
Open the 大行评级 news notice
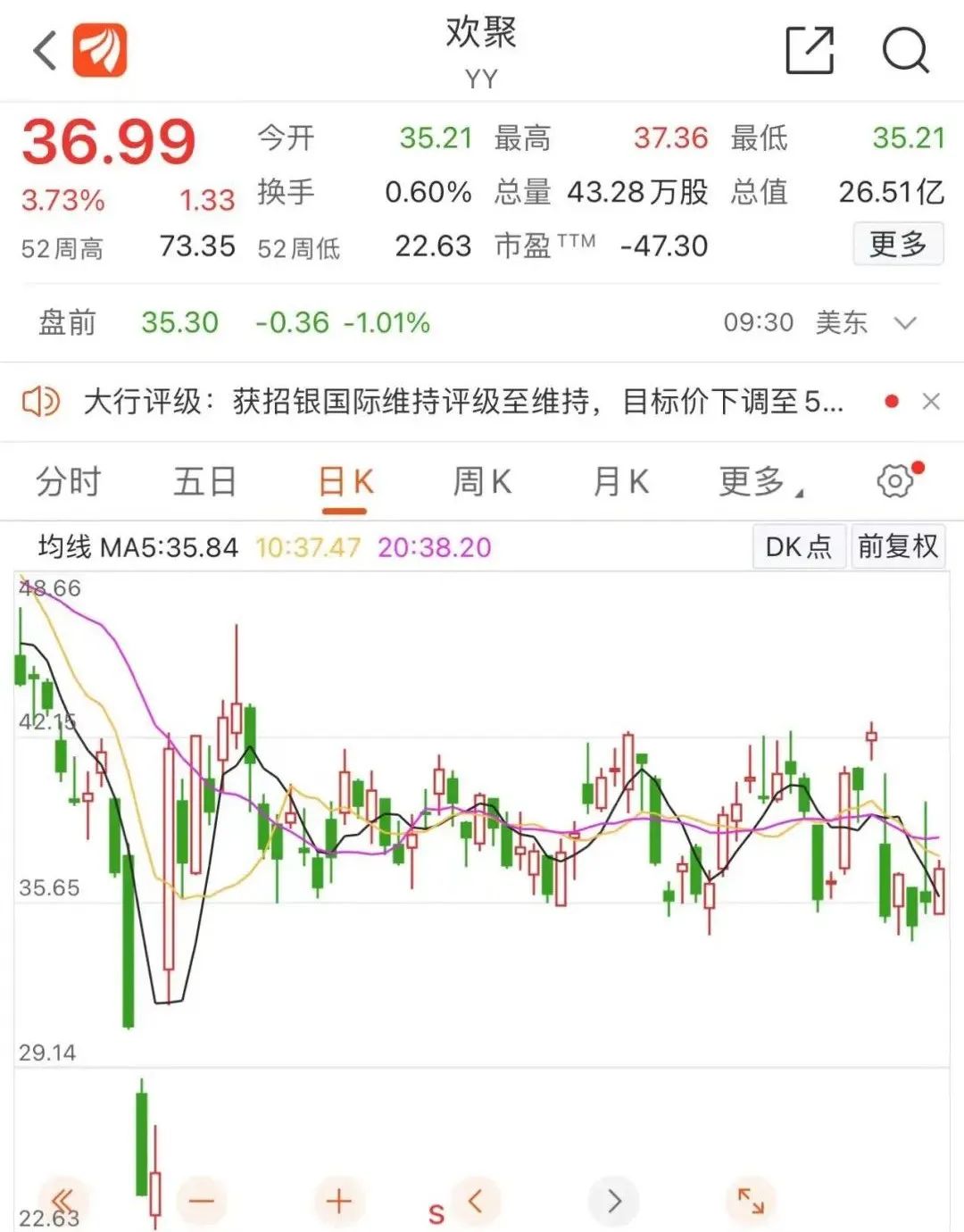[x=462, y=402]
